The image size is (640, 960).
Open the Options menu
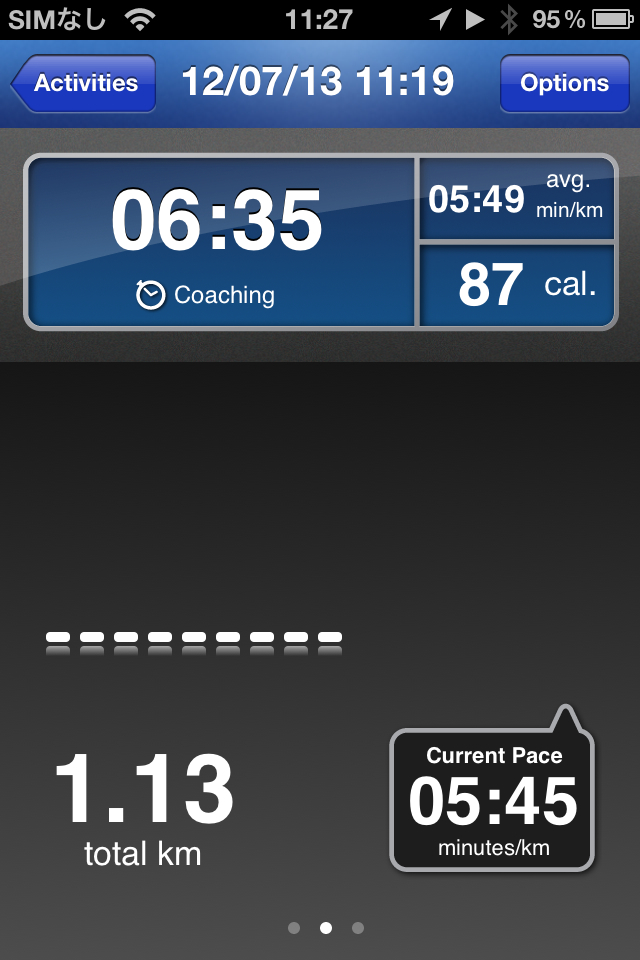tap(564, 83)
